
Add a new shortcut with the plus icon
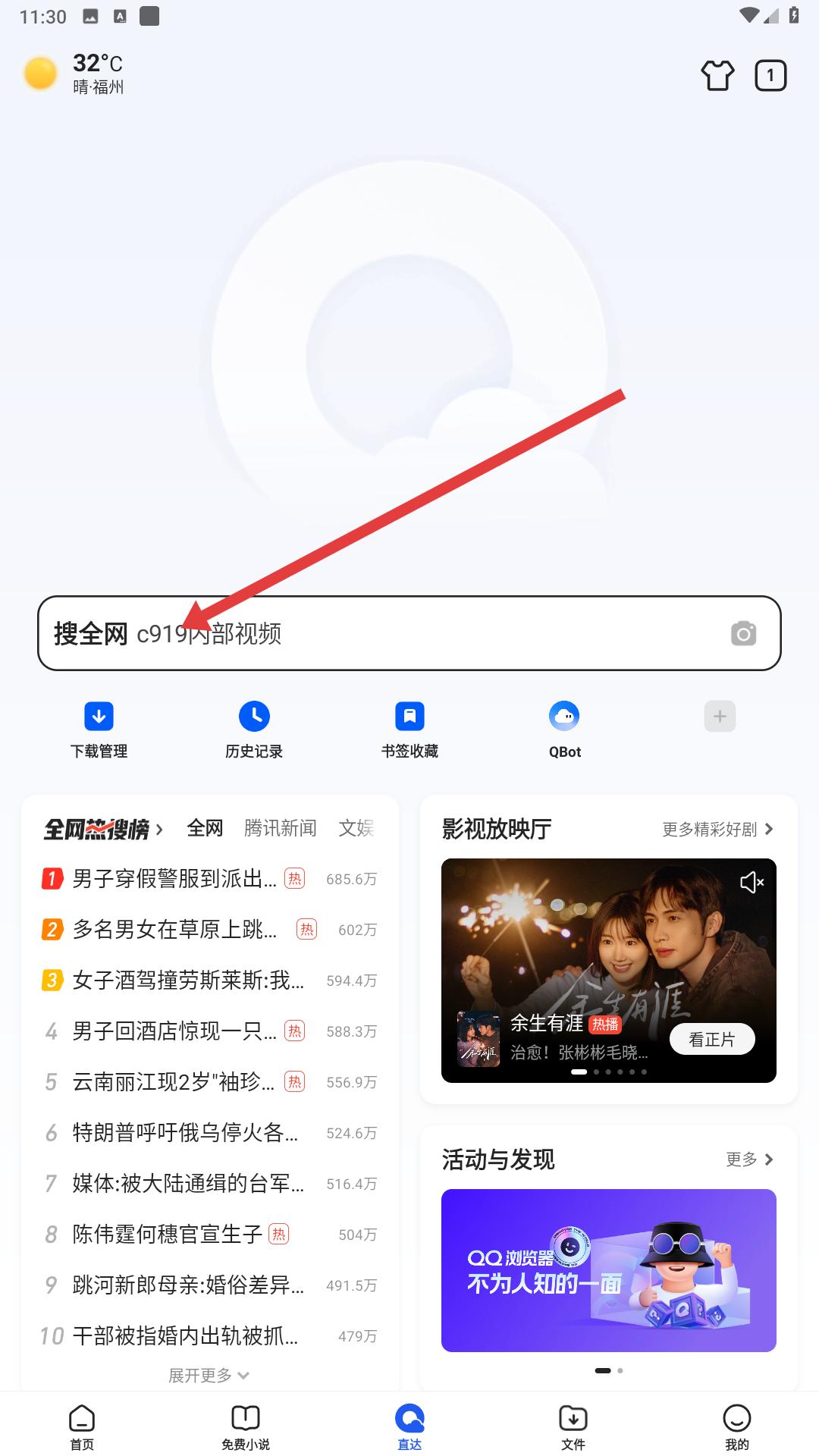coord(720,717)
